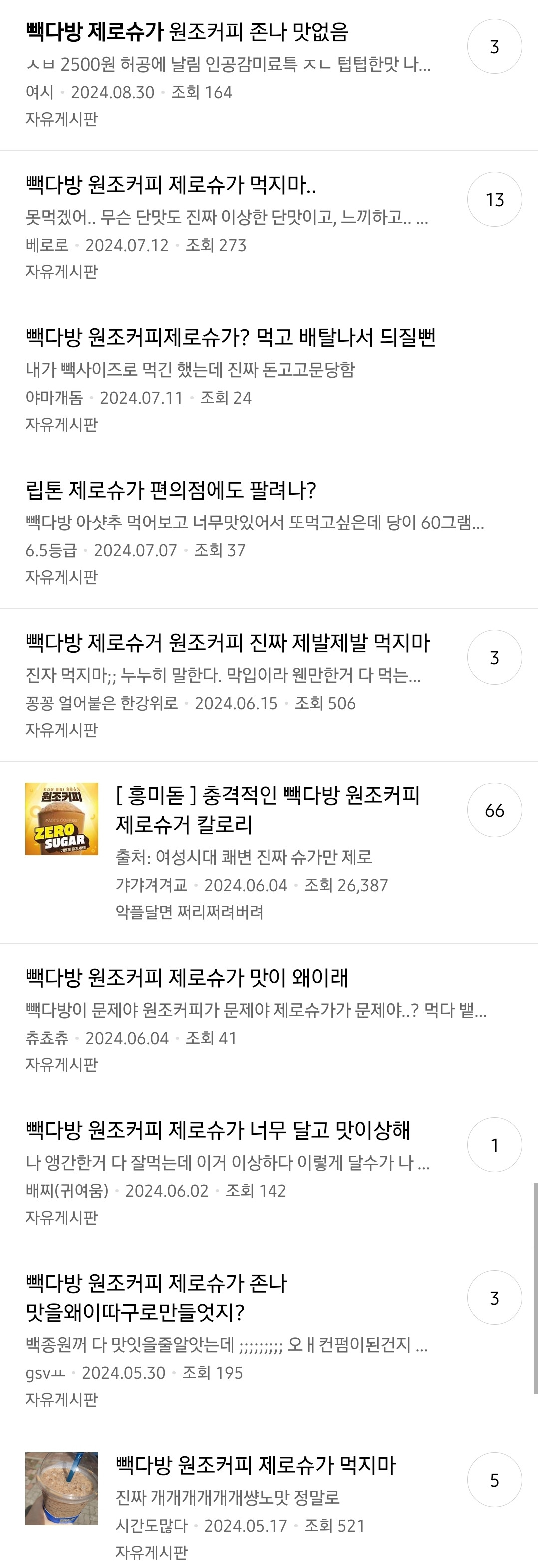This screenshot has height=1568, width=538.
Task: Open post '먹고 배탈나서 디질뻔'
Action: pyautogui.click(x=230, y=337)
